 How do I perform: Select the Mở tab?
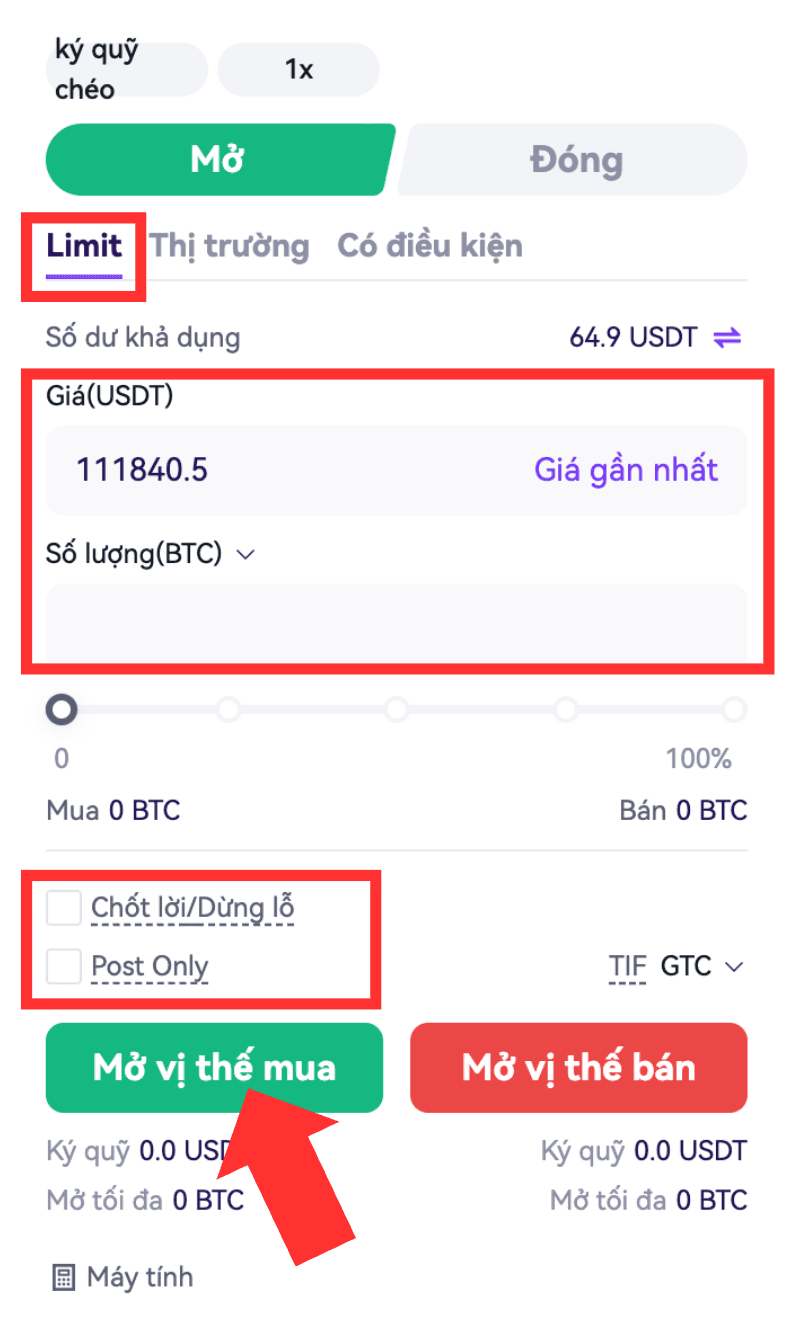pyautogui.click(x=218, y=160)
